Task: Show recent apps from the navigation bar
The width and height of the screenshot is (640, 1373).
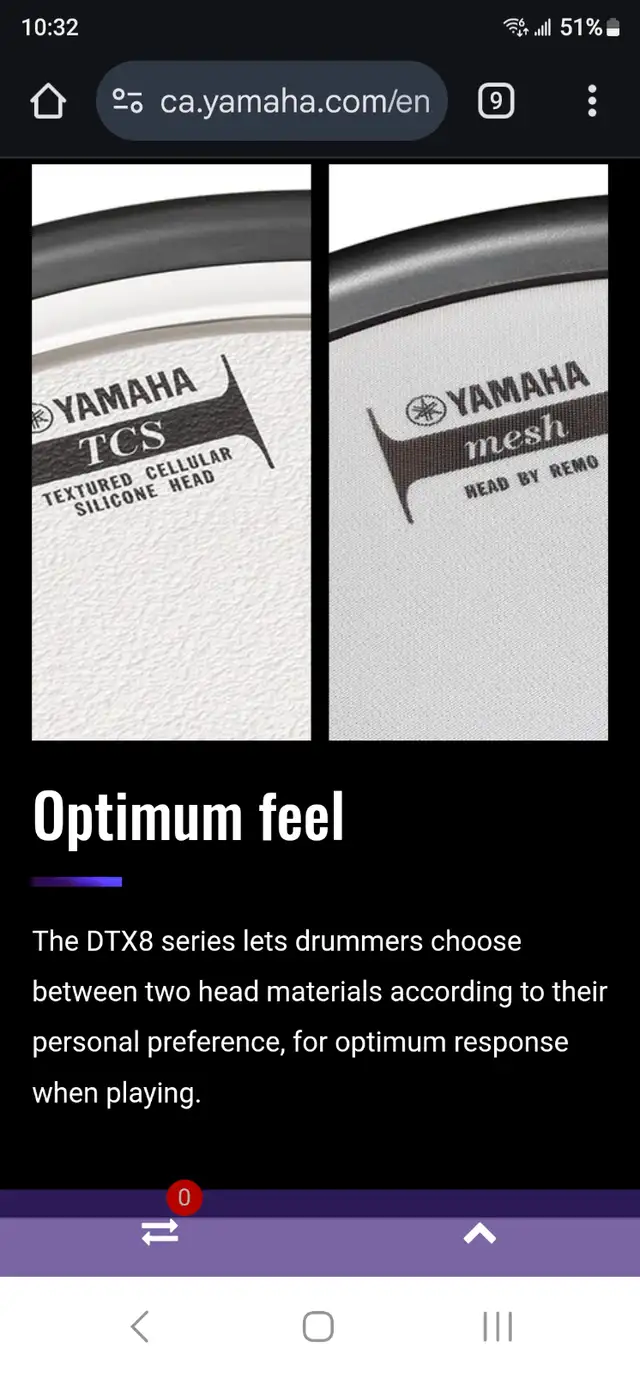Action: tap(497, 1326)
